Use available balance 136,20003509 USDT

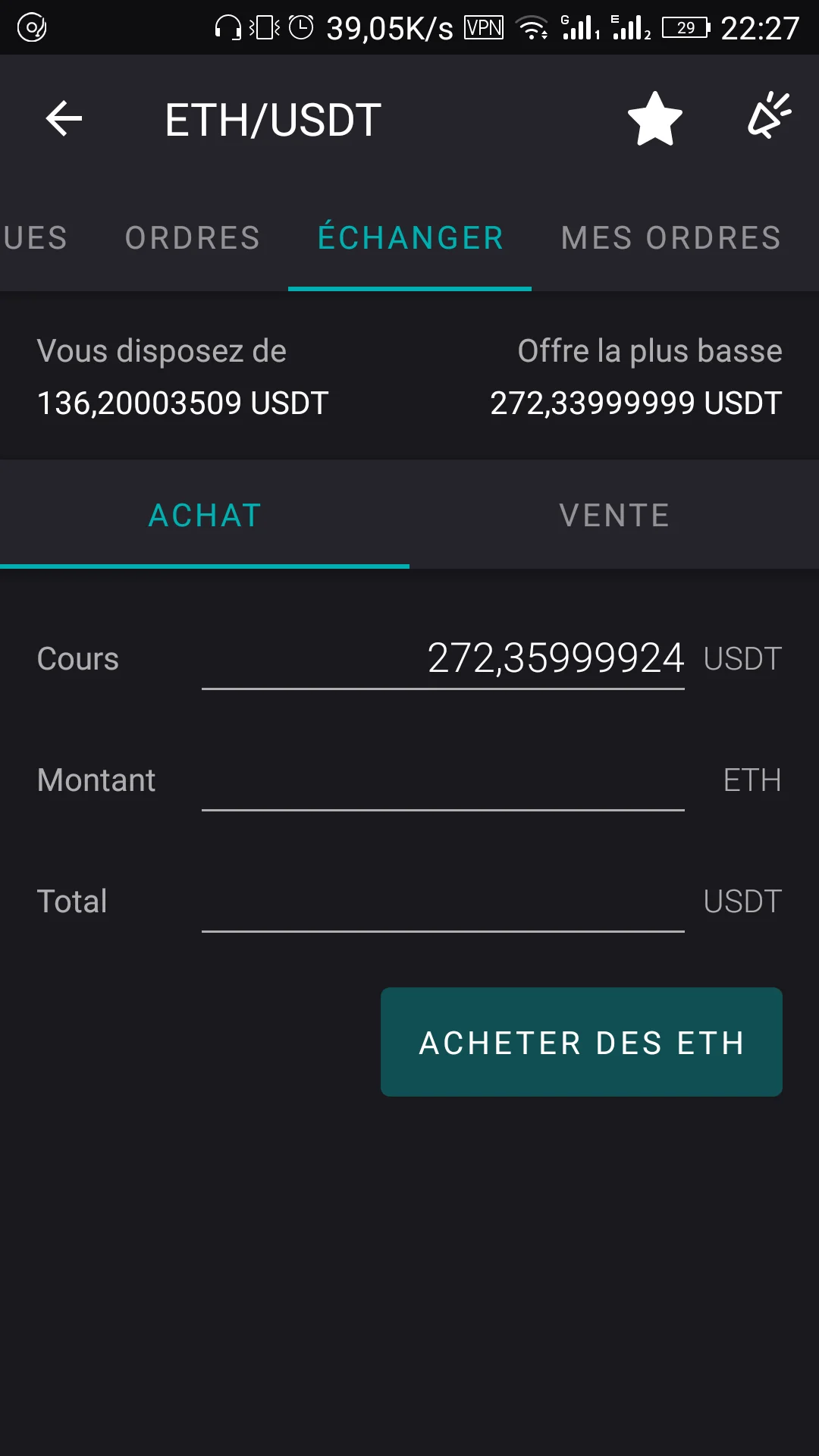pos(183,403)
